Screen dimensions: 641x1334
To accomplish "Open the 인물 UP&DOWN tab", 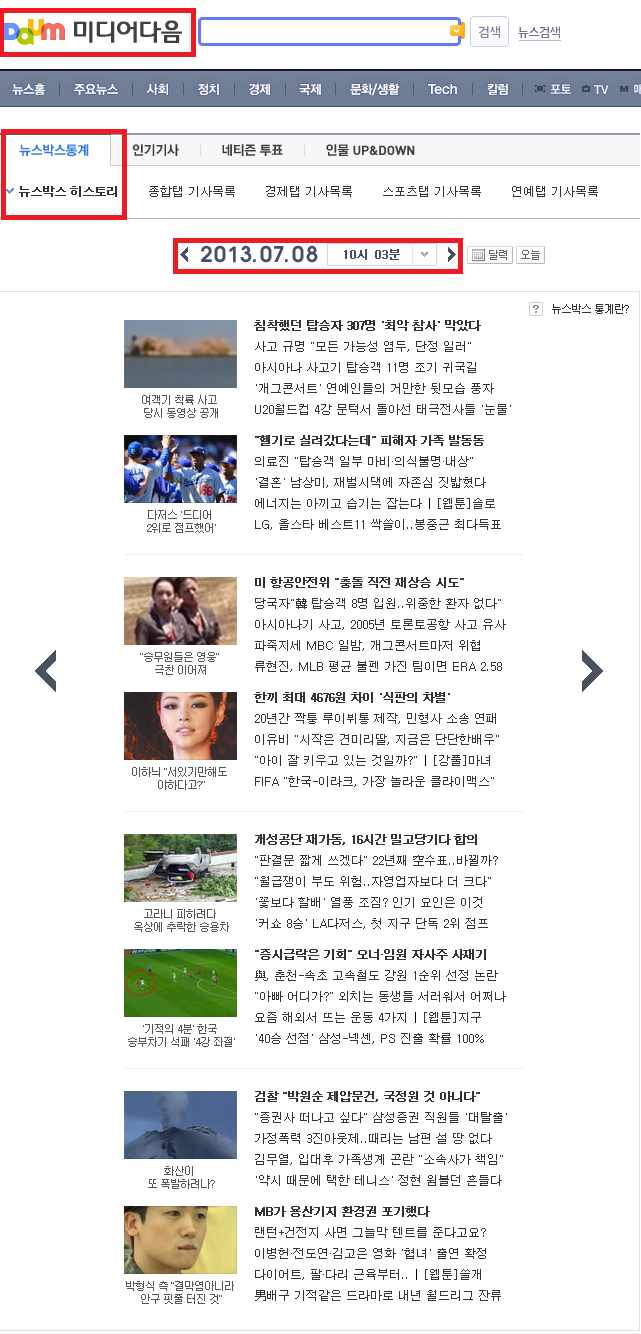I will pyautogui.click(x=370, y=150).
